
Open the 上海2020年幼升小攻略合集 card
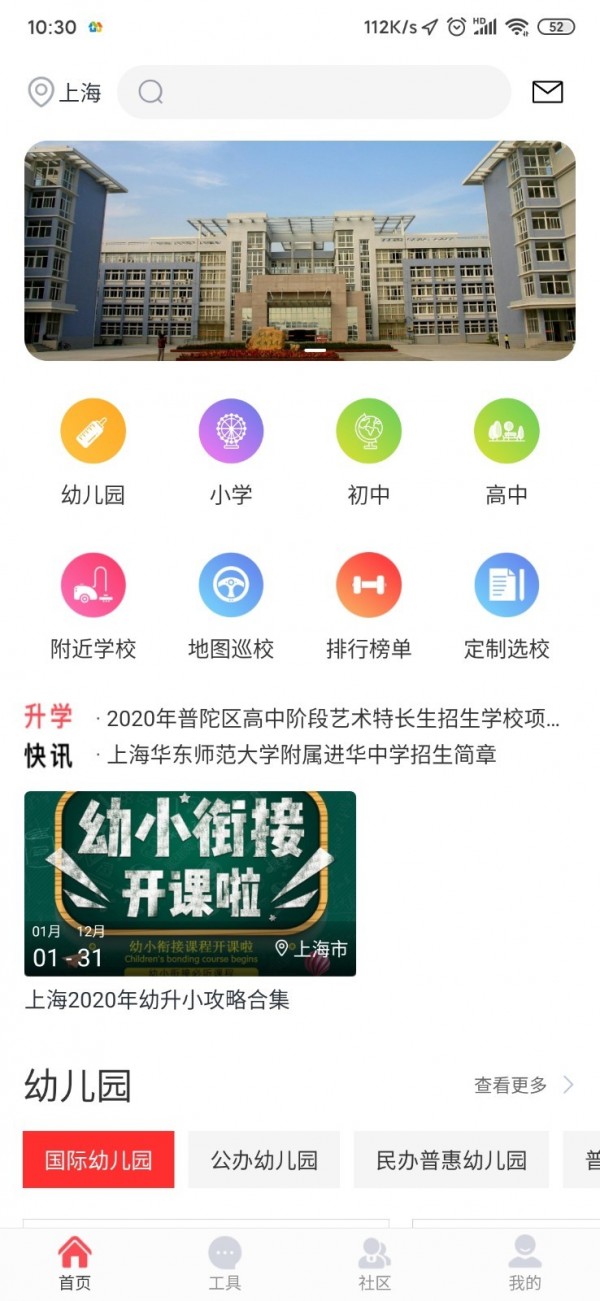pyautogui.click(x=190, y=900)
